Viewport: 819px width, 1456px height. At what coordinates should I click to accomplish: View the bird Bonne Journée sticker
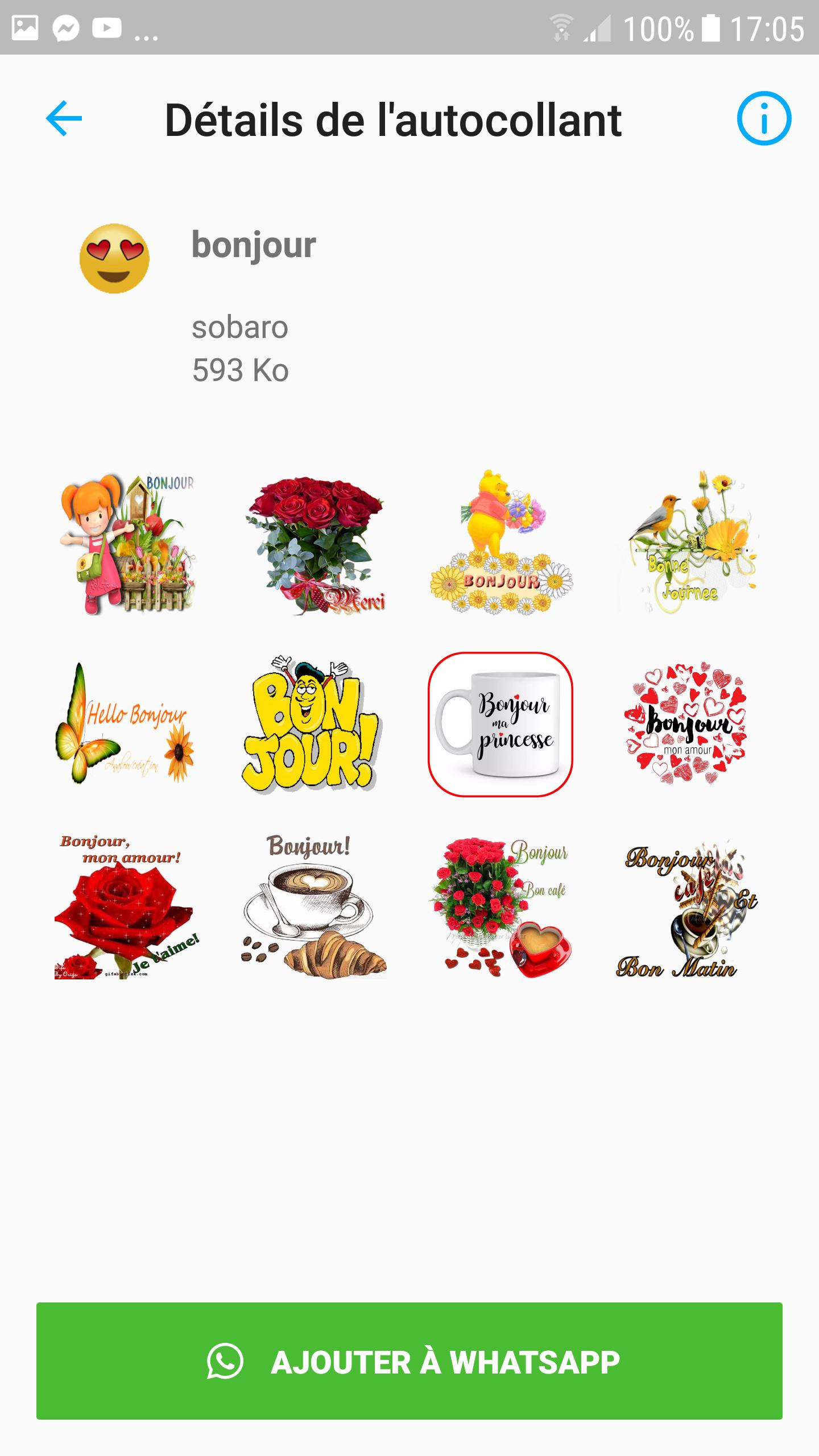tap(687, 542)
